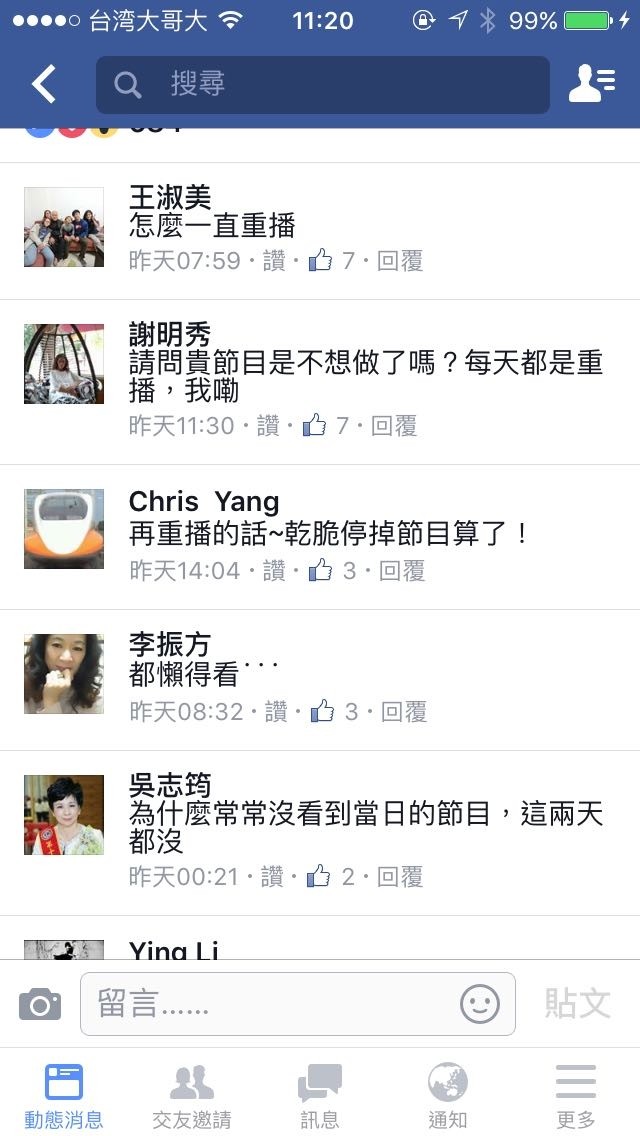Reply to Chris Yang's comment
Screen dimensions: 640x1136
pyautogui.click(x=402, y=571)
